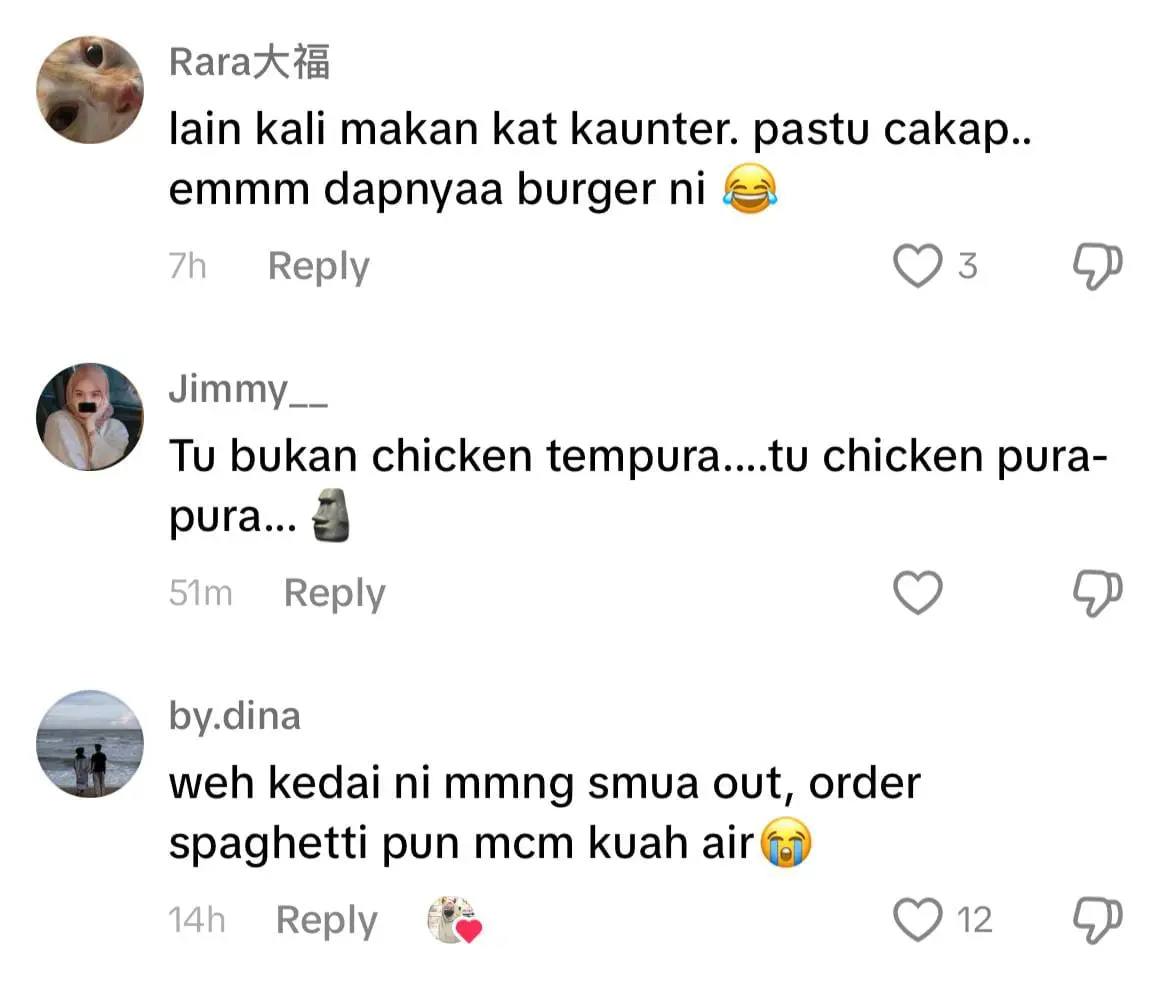Screen dimensions: 1170x984
Task: View Jimmy__'s profile avatar
Action: pos(90,417)
